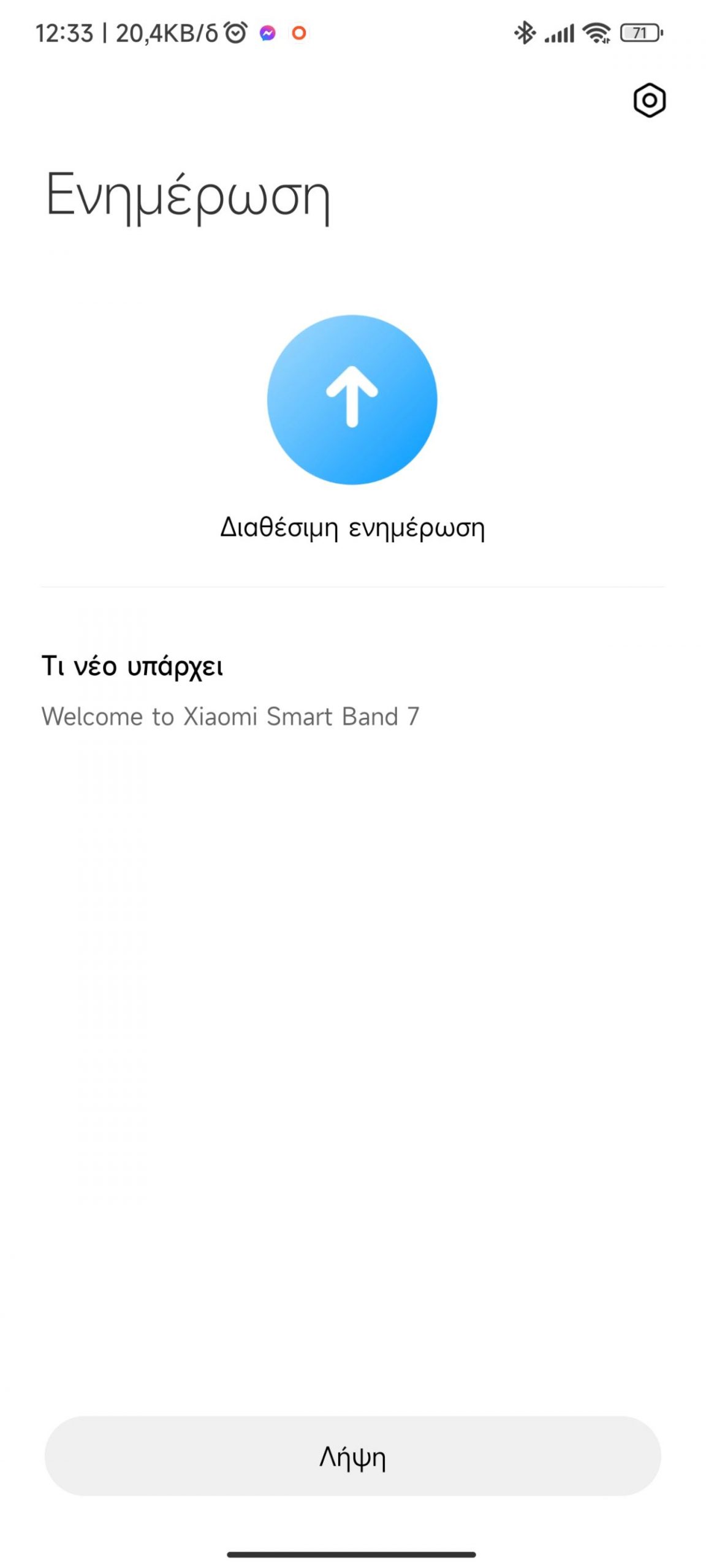Open update settings hexagon icon
This screenshot has width=706, height=1568.
coord(649,100)
